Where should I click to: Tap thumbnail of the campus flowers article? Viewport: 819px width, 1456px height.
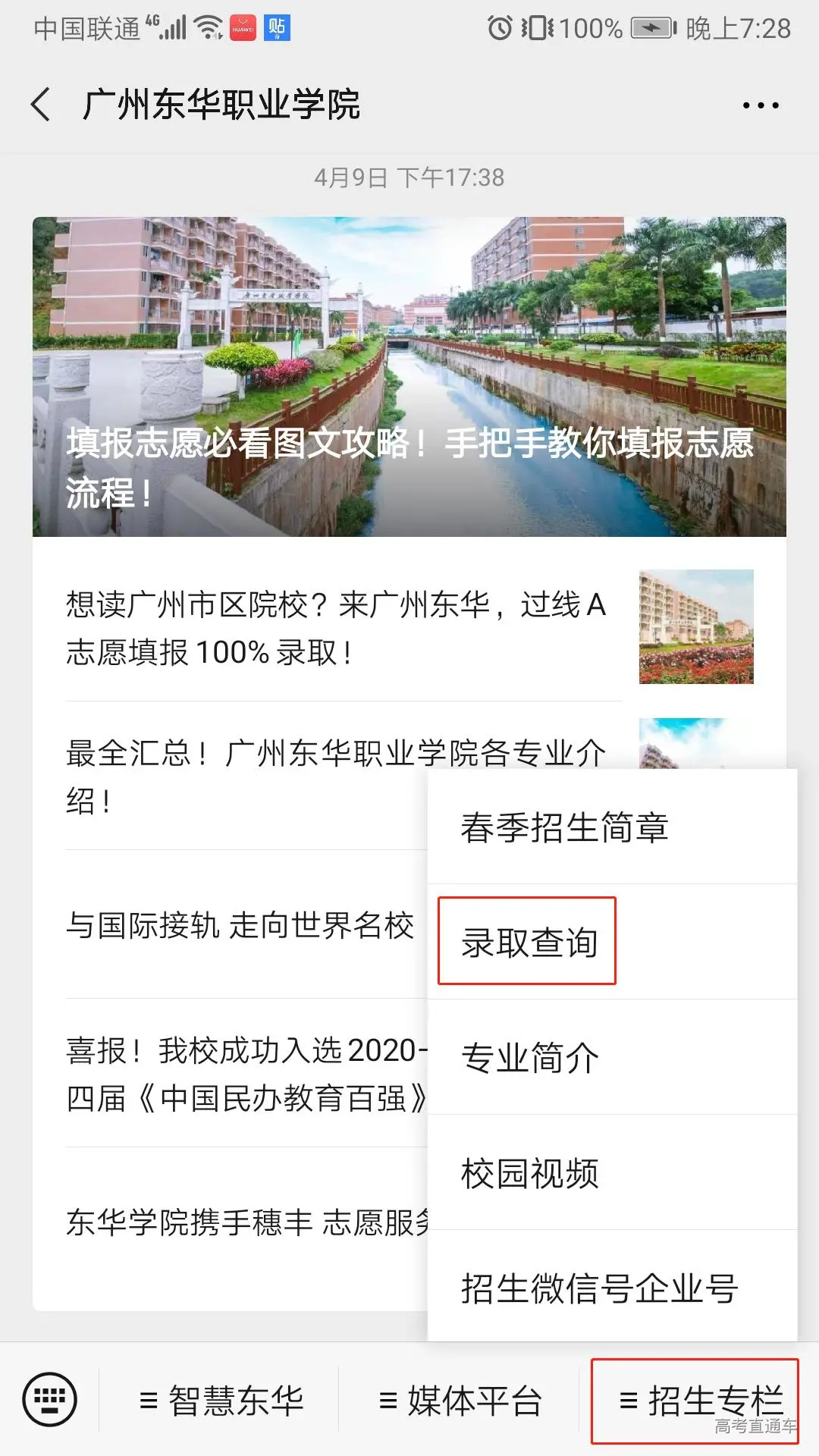695,626
